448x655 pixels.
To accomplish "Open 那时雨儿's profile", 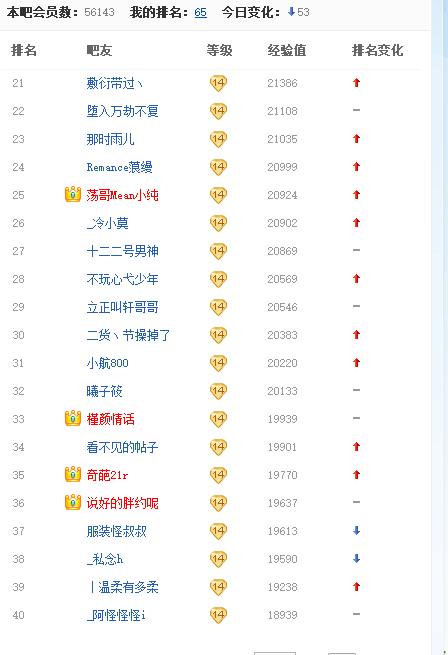I will (110, 139).
